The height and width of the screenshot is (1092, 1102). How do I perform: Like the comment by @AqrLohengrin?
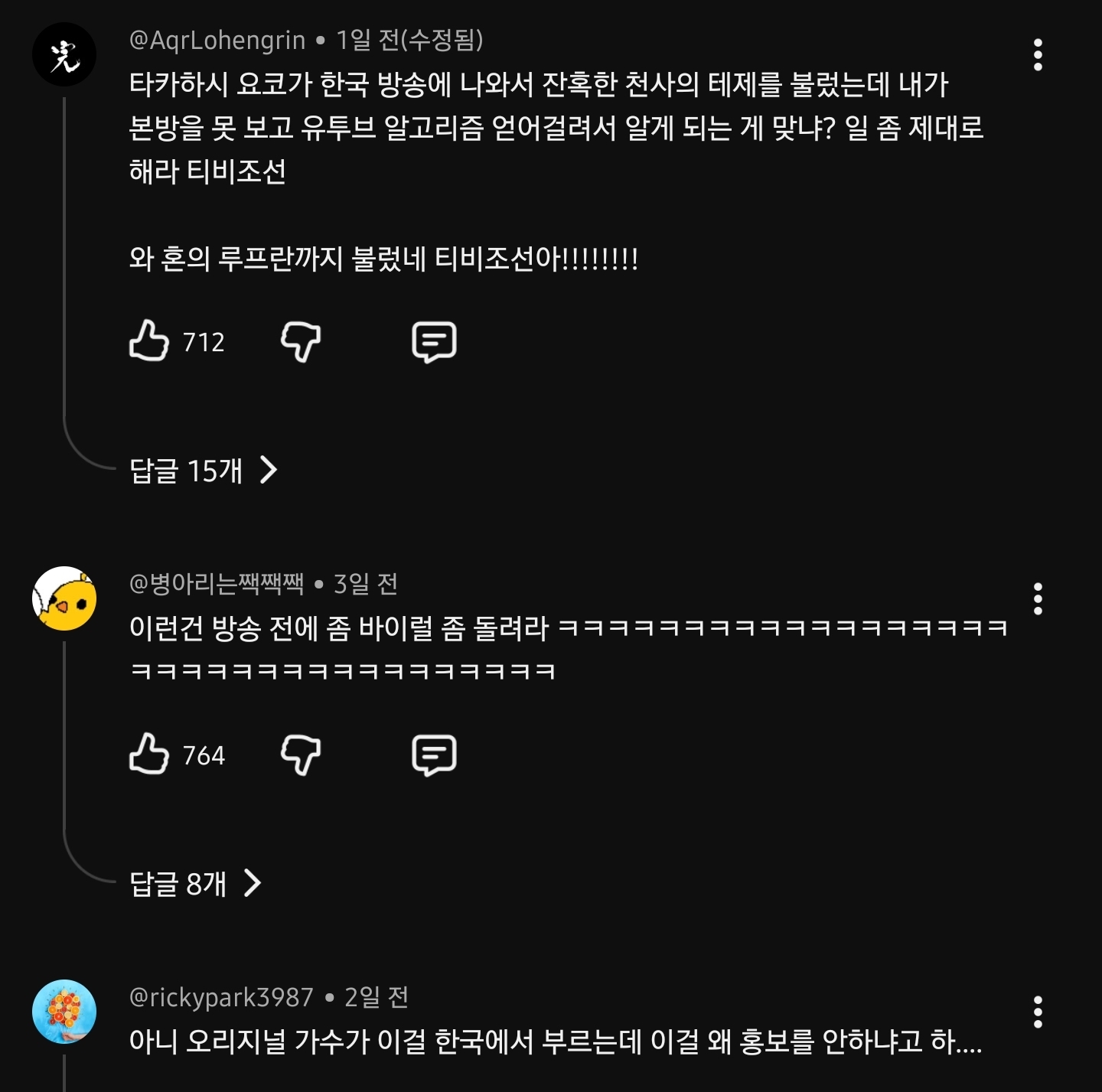tap(149, 341)
